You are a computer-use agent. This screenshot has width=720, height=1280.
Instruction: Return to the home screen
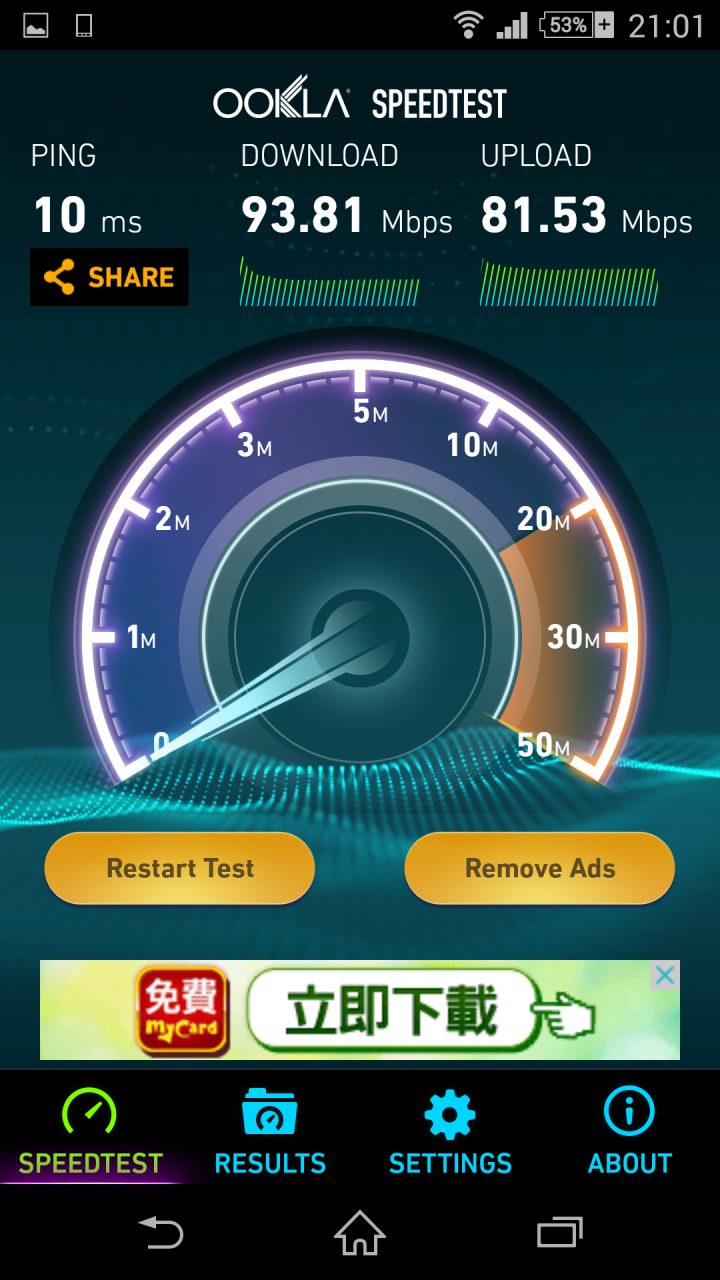click(x=360, y=1232)
